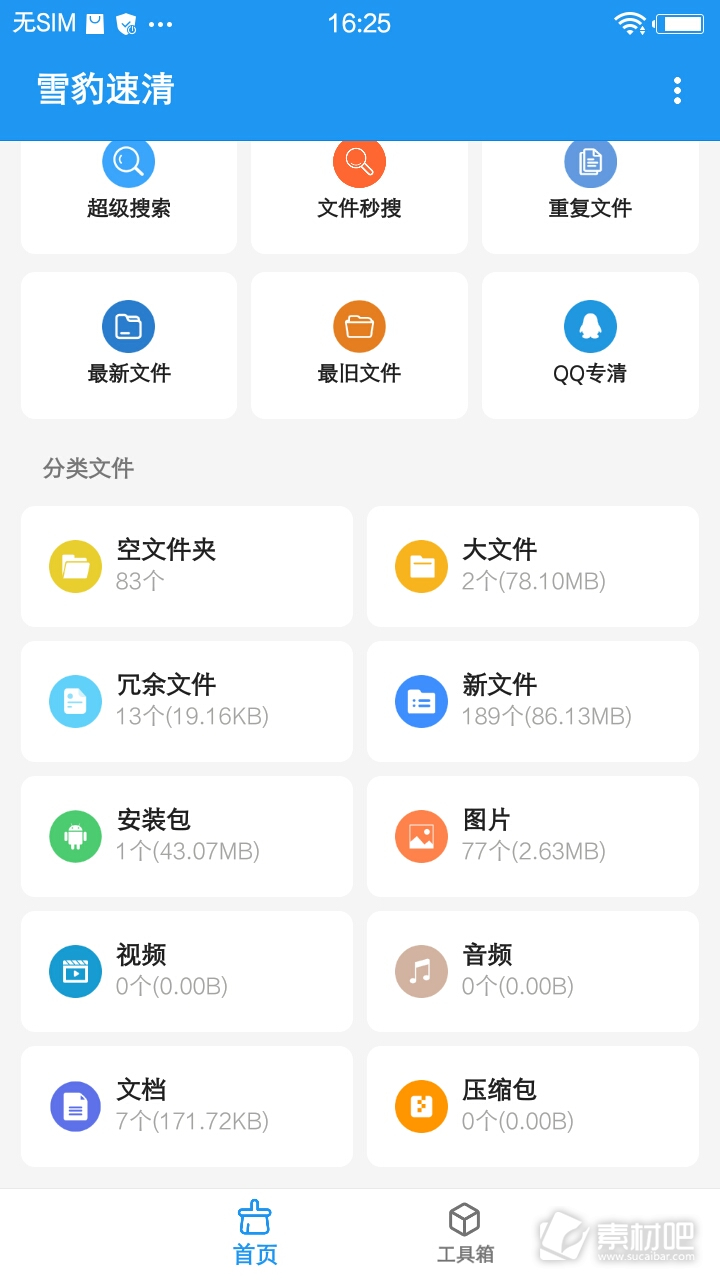
Task: View the 大文件 large files category
Action: 533,566
